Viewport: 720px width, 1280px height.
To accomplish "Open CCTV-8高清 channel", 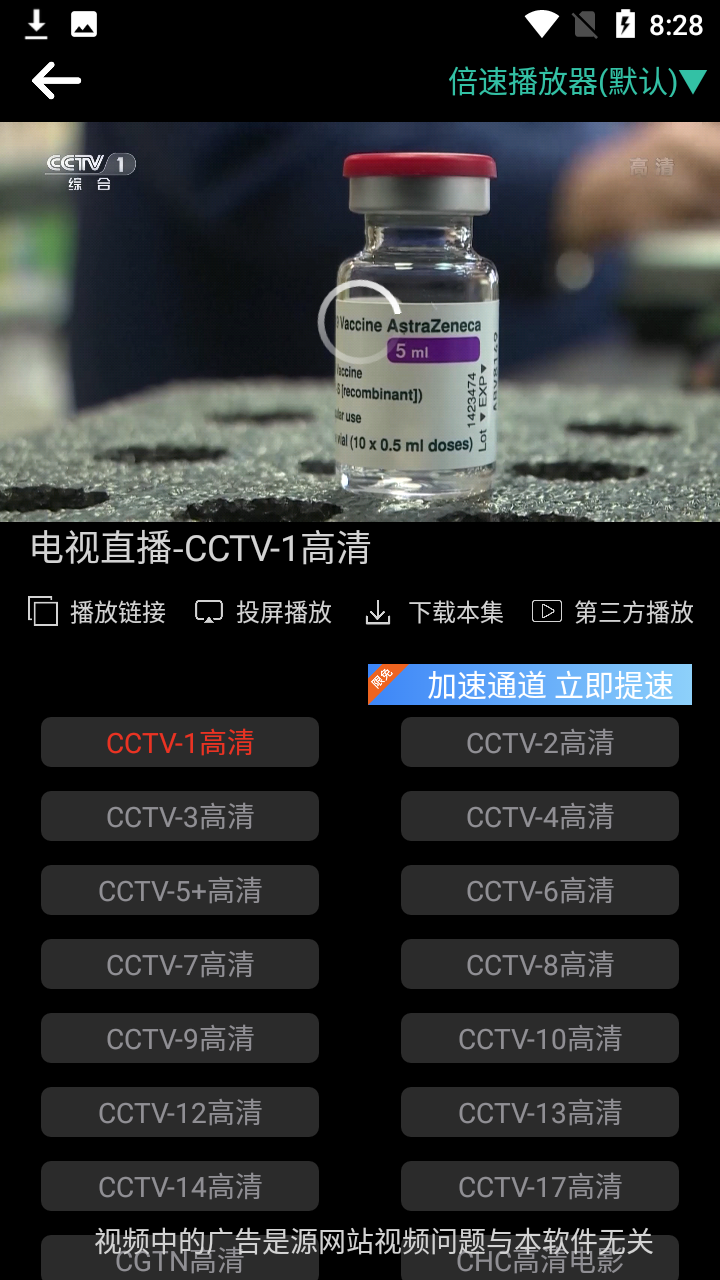I will (x=540, y=964).
